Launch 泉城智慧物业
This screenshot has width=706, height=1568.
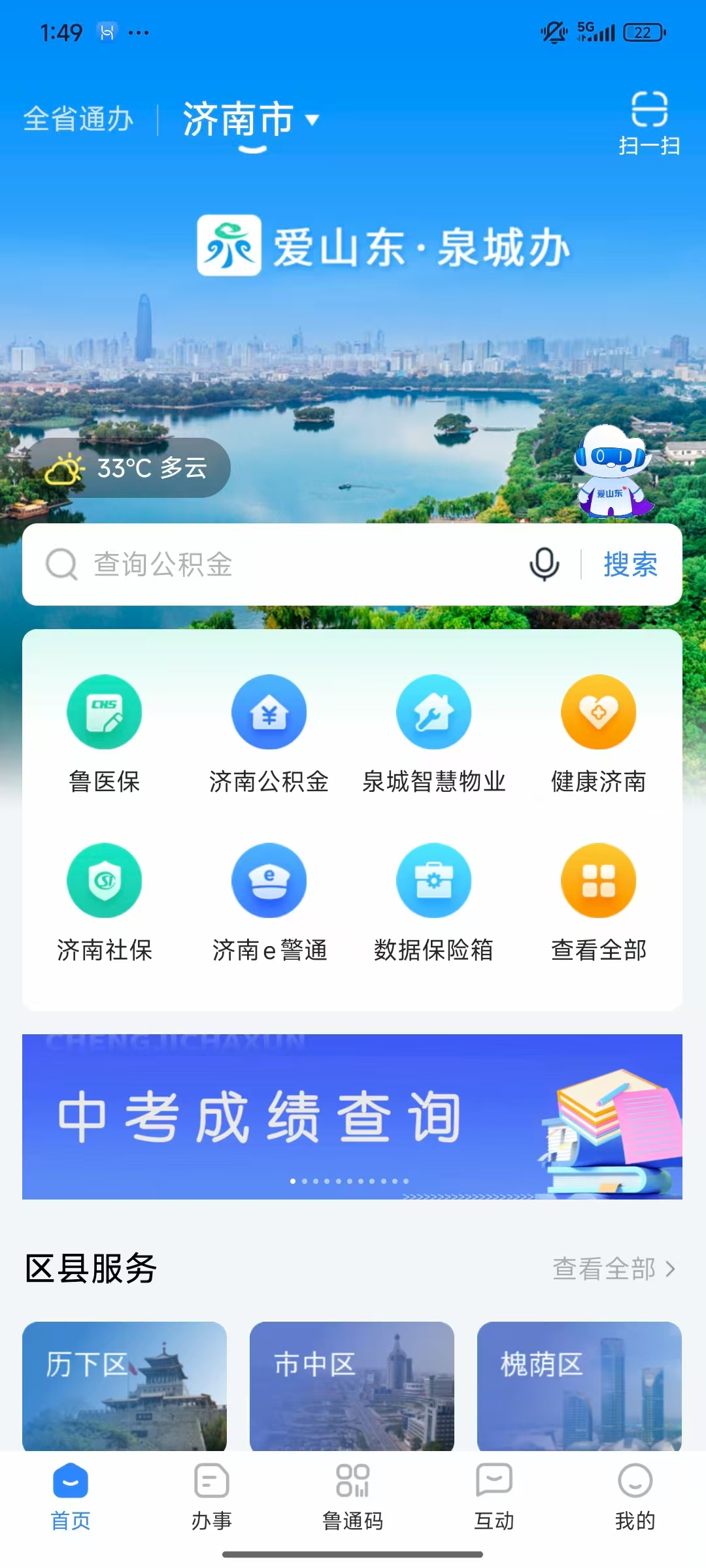433,733
